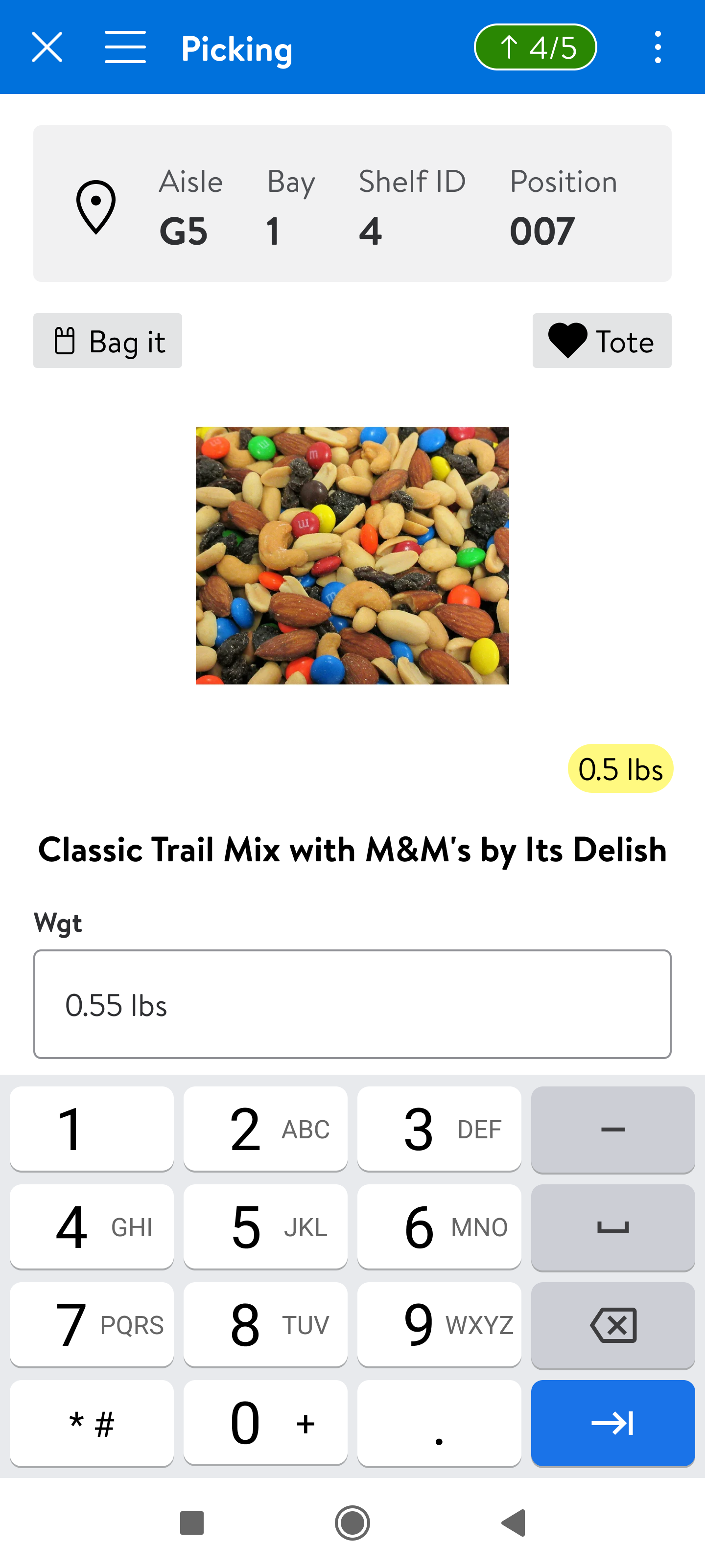Open the hamburger drawer menu
This screenshot has height=1568, width=705.
point(125,47)
